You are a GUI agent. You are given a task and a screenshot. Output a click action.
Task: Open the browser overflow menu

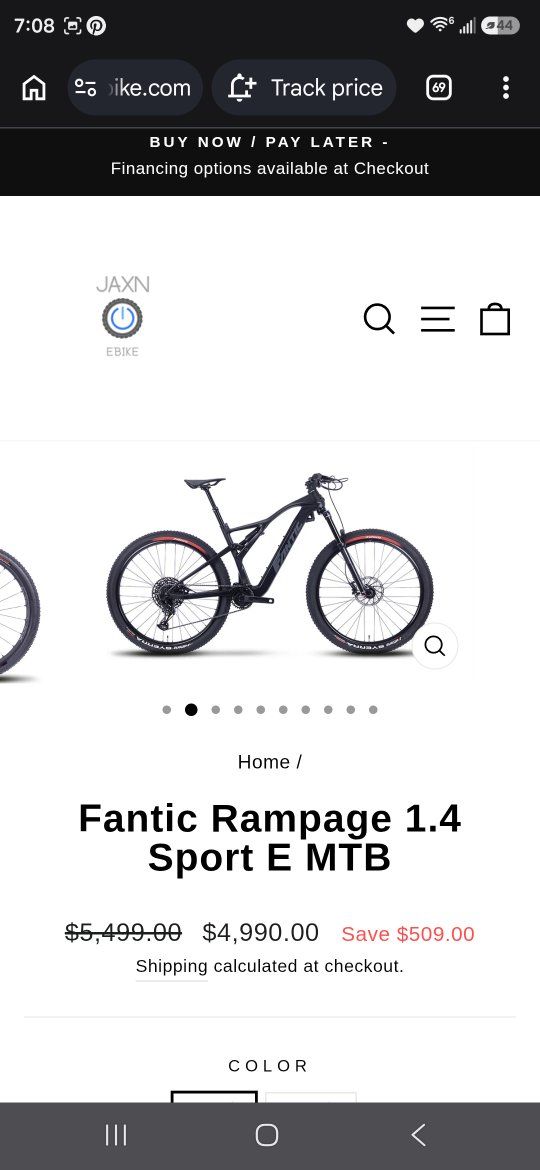tap(506, 88)
